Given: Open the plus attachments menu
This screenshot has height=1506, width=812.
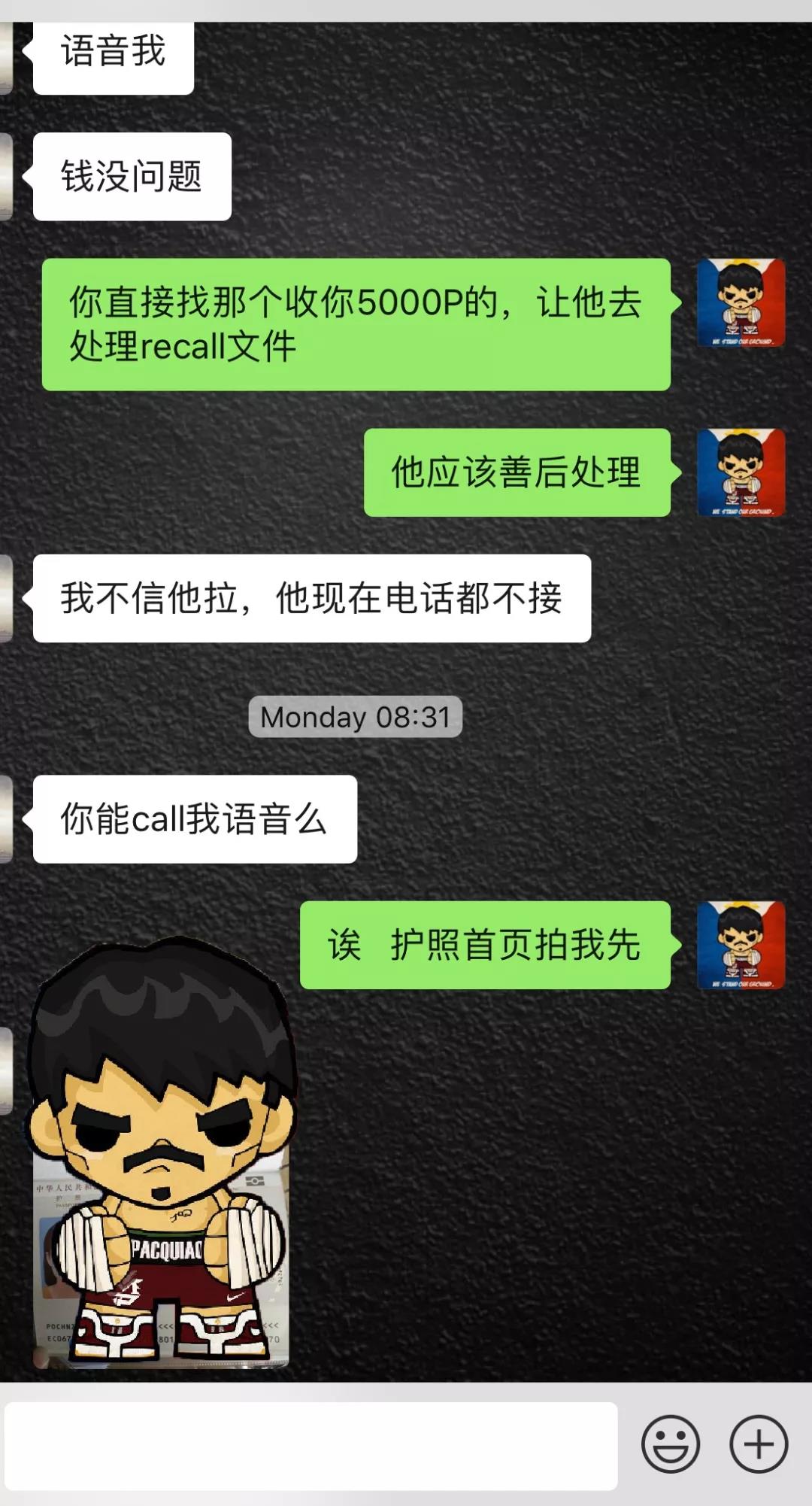Looking at the screenshot, I should click(759, 1444).
